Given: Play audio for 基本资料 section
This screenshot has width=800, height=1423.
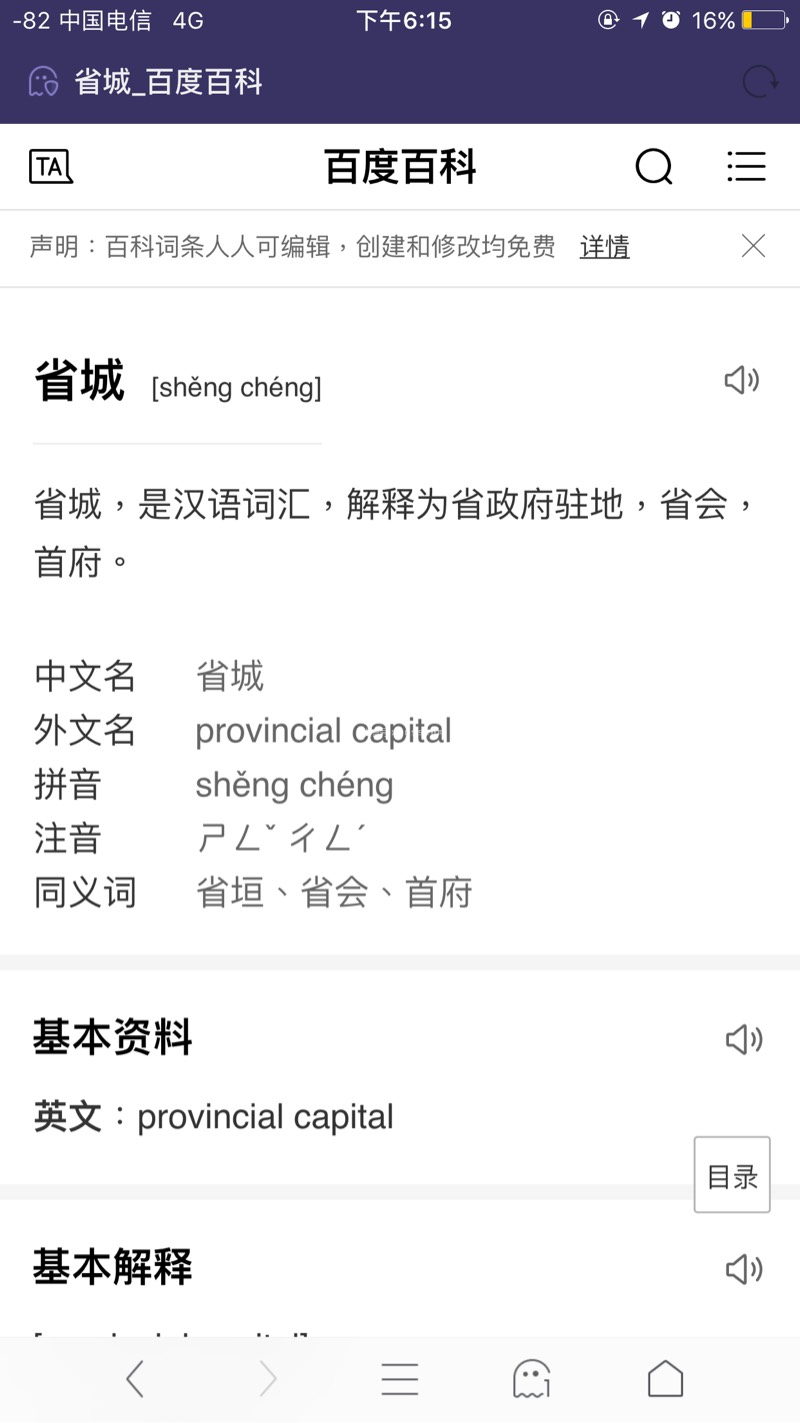Looking at the screenshot, I should click(x=744, y=1039).
